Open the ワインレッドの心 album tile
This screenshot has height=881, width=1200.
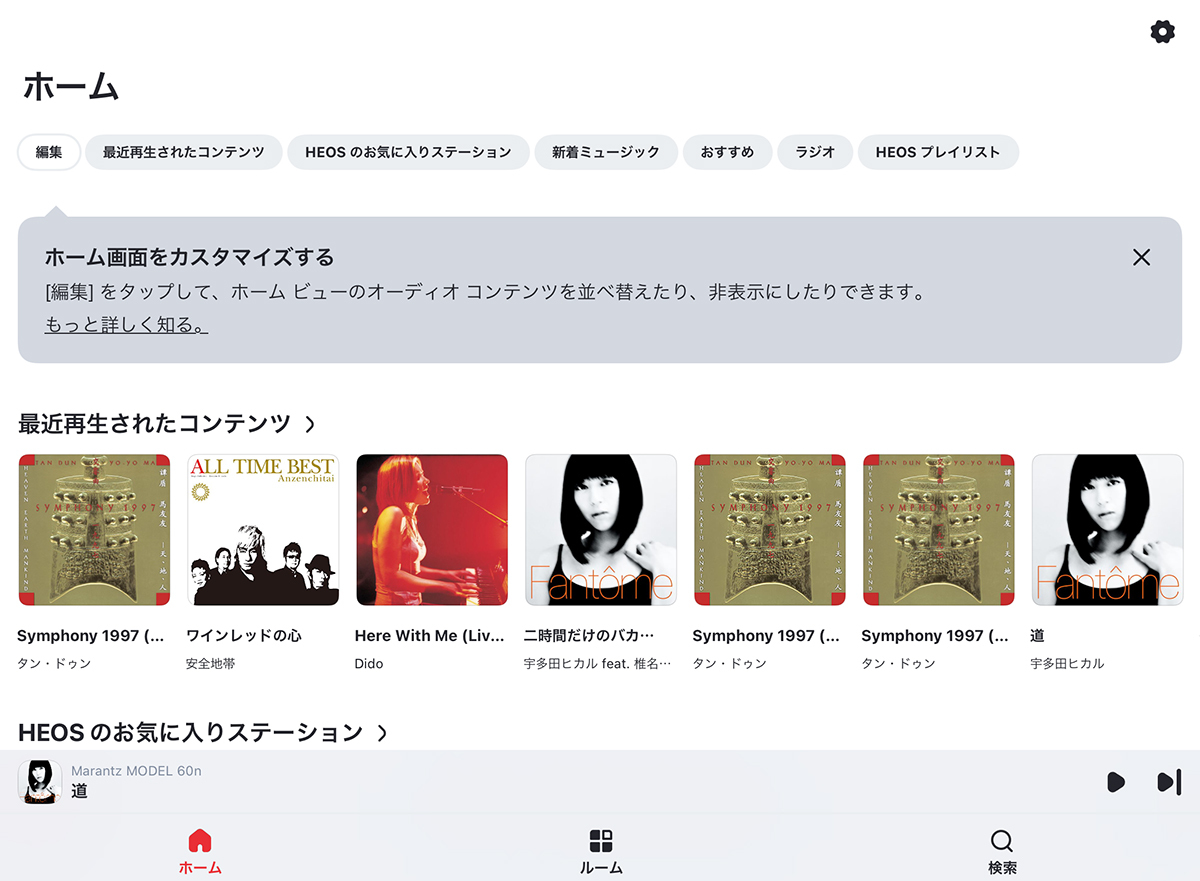click(263, 530)
